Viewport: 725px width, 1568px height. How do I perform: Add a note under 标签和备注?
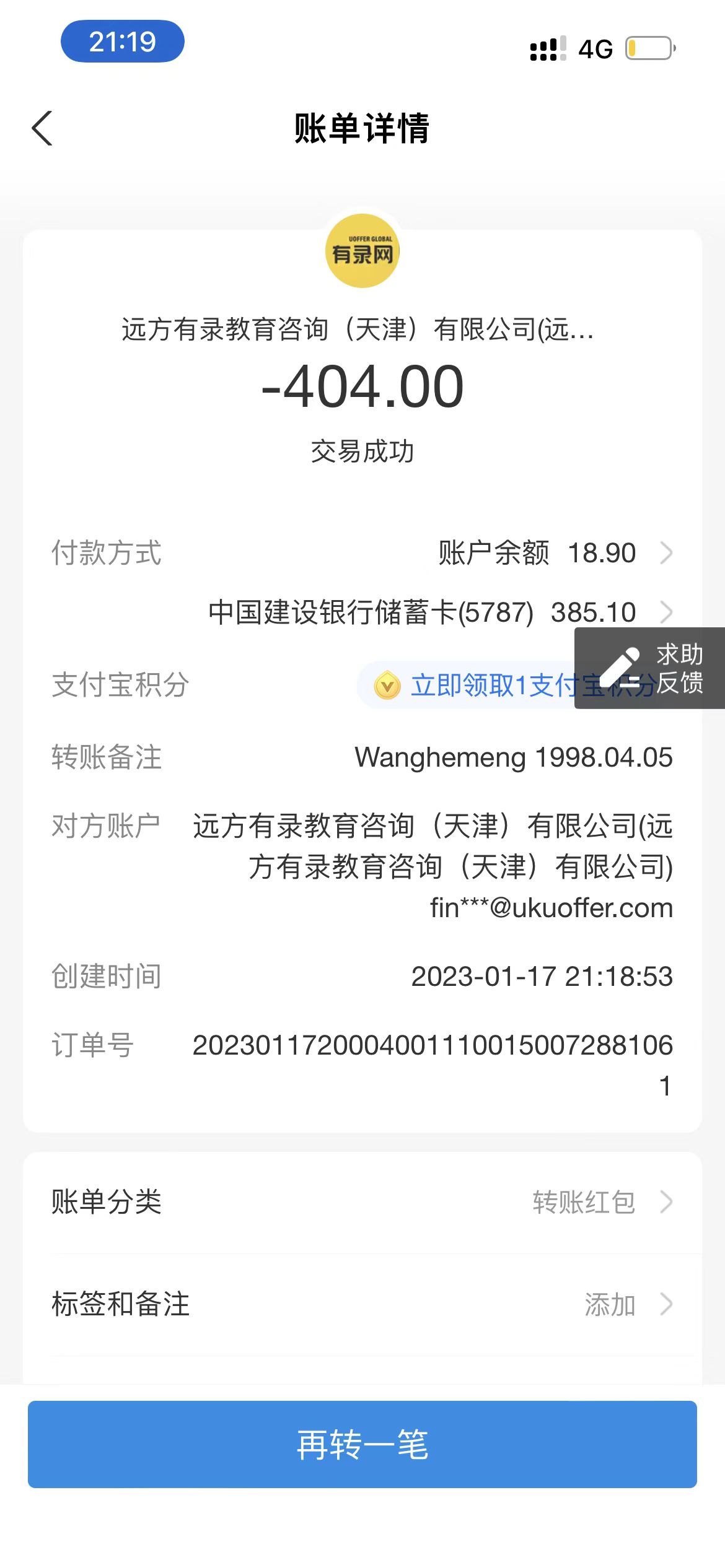click(362, 1305)
